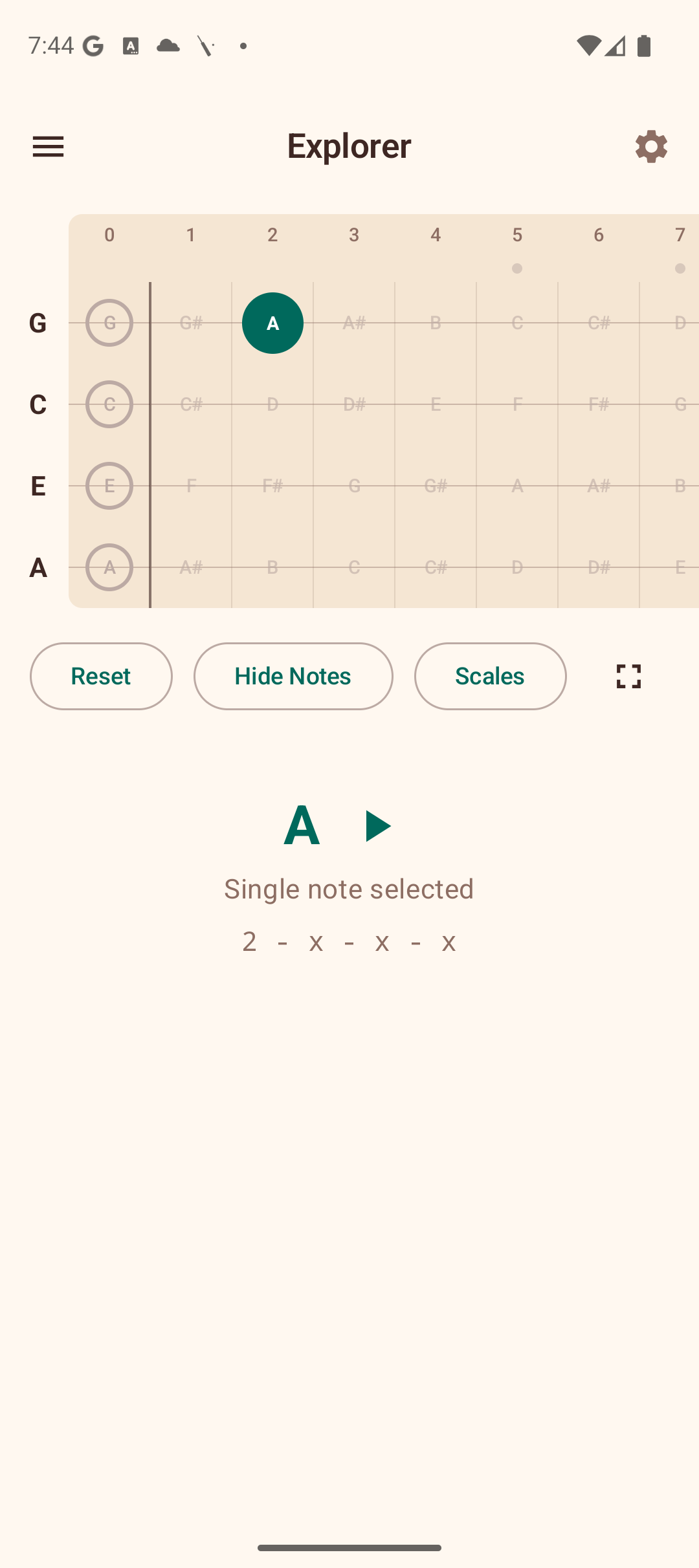Deselect the highlighted A note on fret 2
Viewport: 699px width, 1568px height.
coord(272,323)
